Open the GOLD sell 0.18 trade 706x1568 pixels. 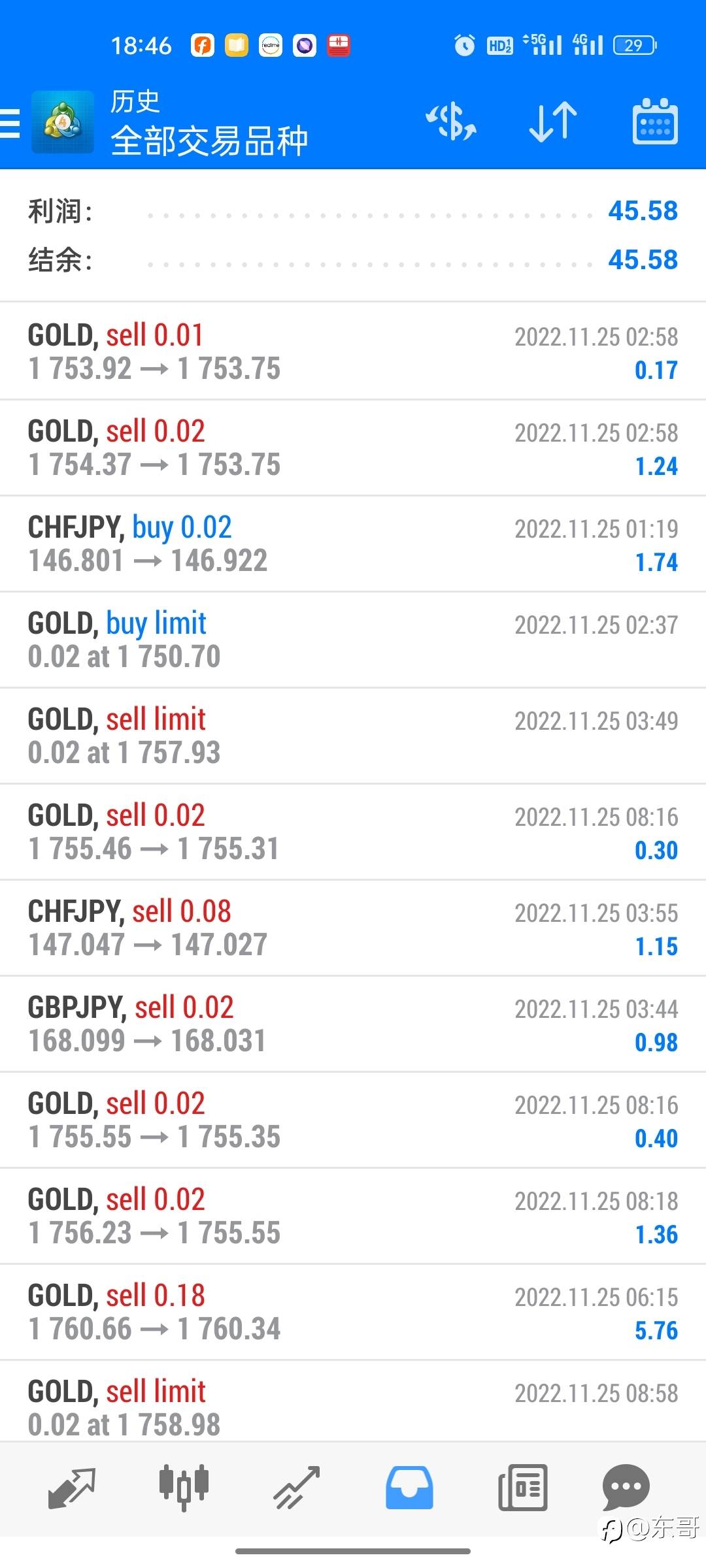pyautogui.click(x=353, y=1312)
